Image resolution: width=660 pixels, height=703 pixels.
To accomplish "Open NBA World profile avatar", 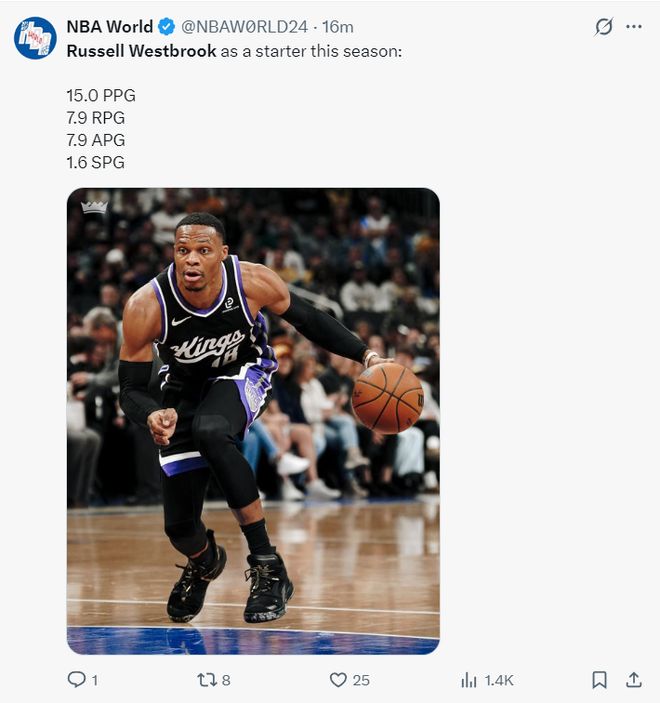I will click(x=35, y=38).
